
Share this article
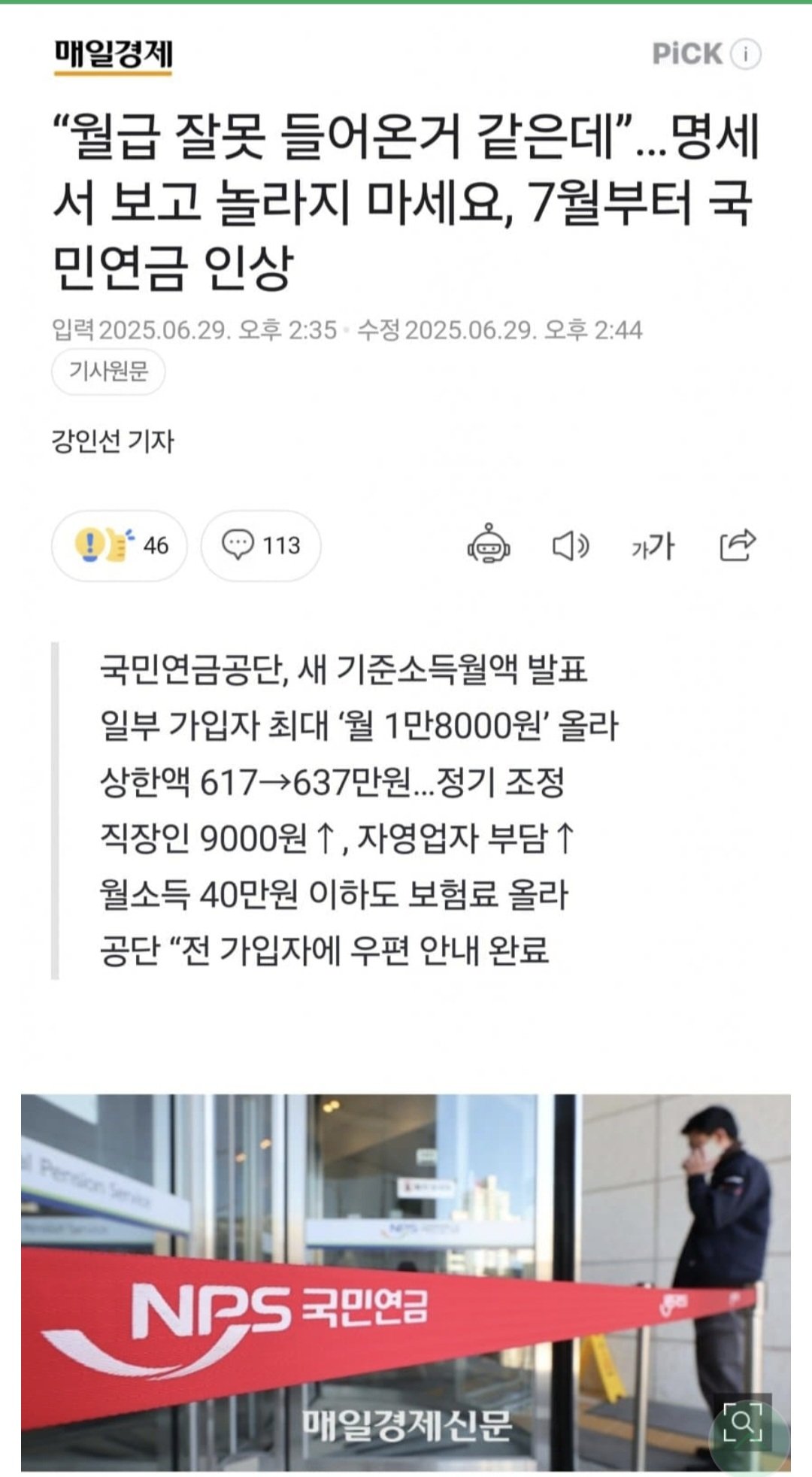[737, 544]
